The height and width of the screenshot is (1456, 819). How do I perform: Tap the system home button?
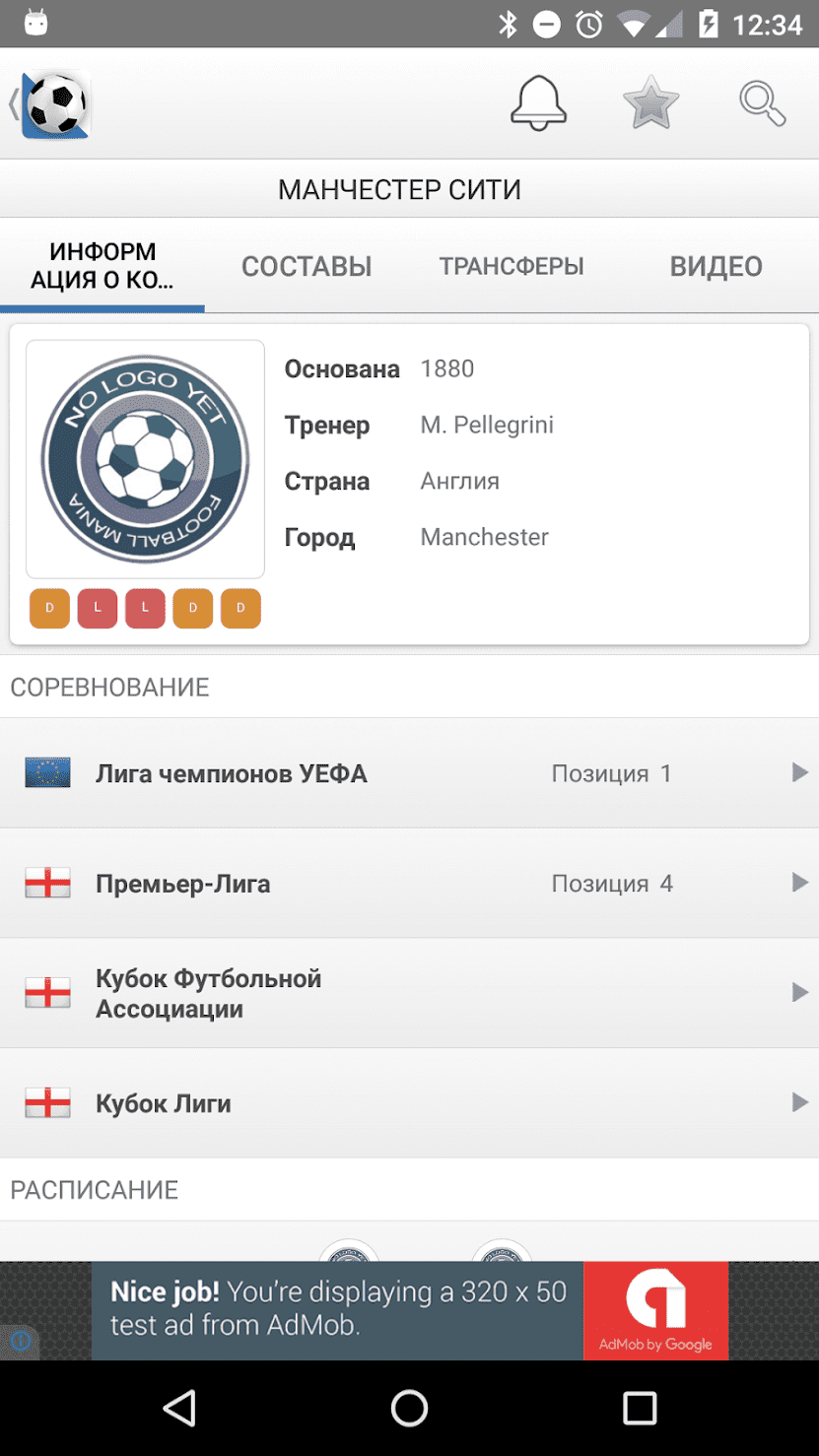coord(409,1409)
